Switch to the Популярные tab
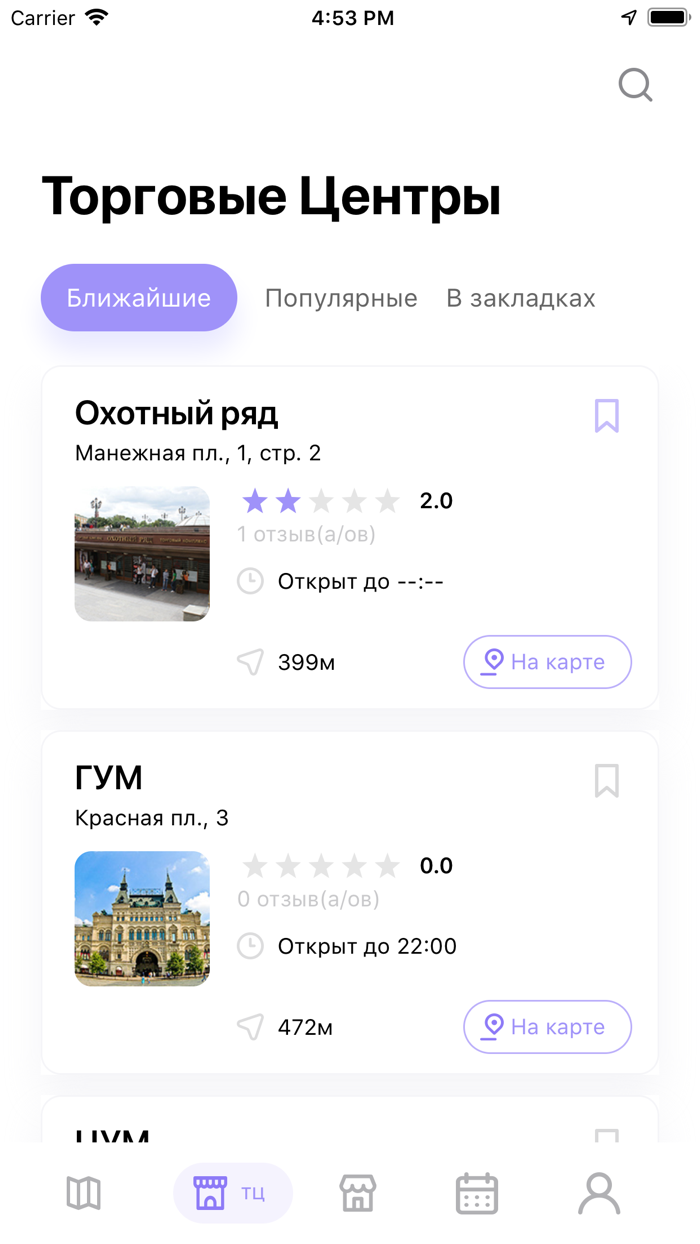This screenshot has height=1244, width=700. pos(341,298)
